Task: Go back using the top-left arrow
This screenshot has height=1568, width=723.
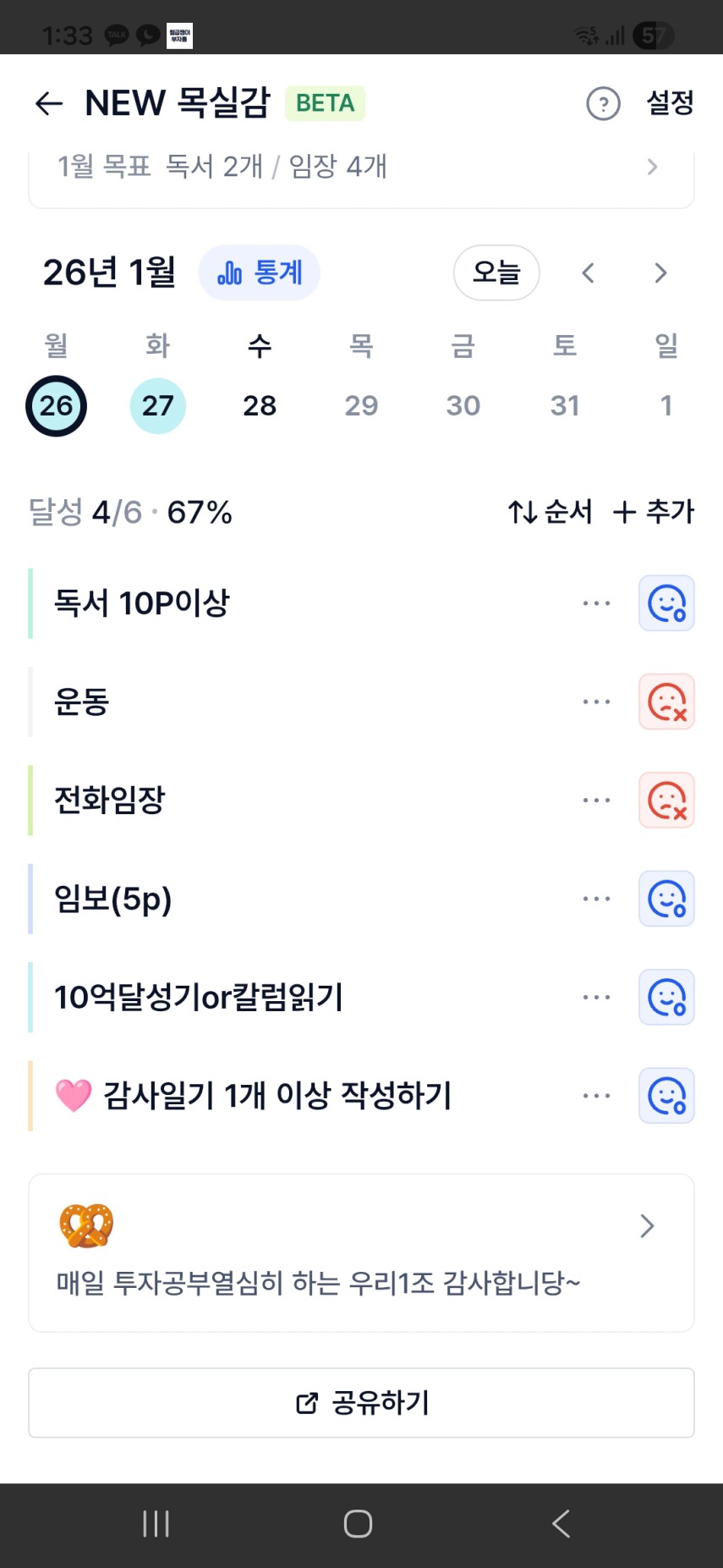Action: [x=49, y=103]
